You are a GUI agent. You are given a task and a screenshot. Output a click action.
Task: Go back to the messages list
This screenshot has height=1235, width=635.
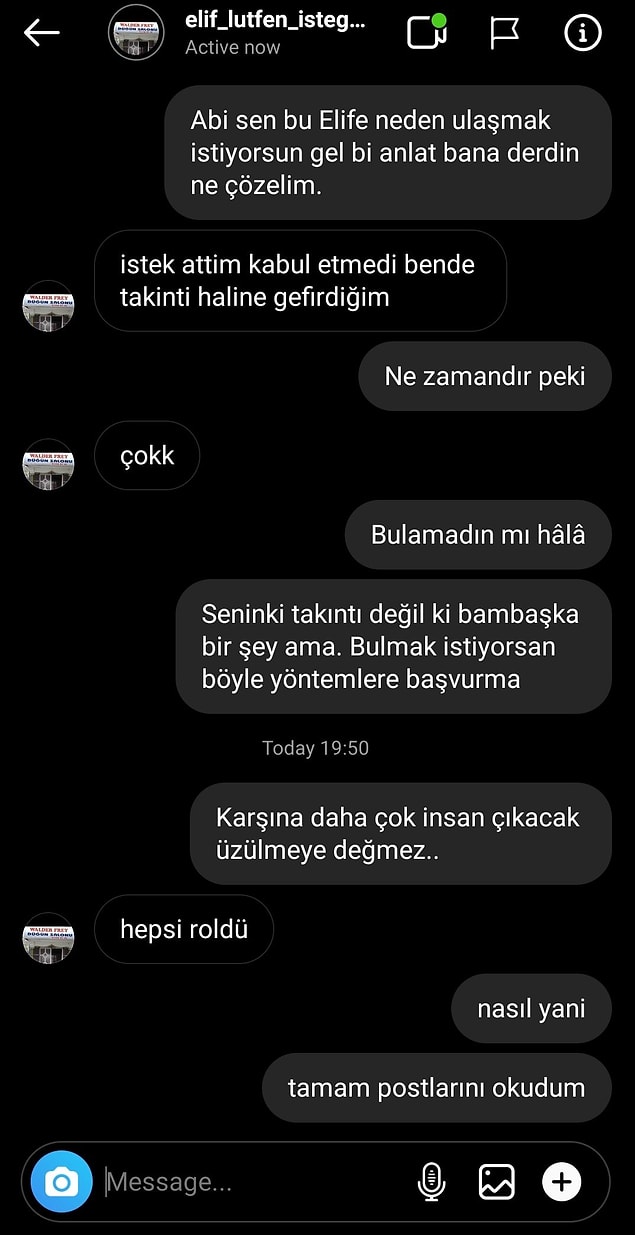coord(42,33)
